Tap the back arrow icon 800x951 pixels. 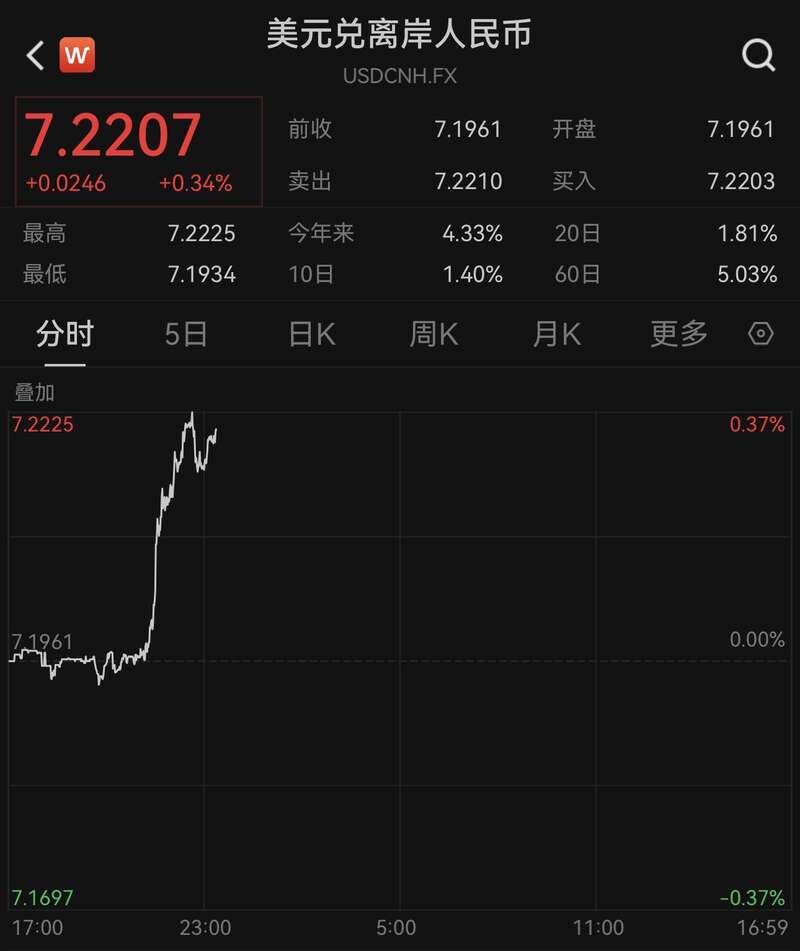(x=34, y=55)
